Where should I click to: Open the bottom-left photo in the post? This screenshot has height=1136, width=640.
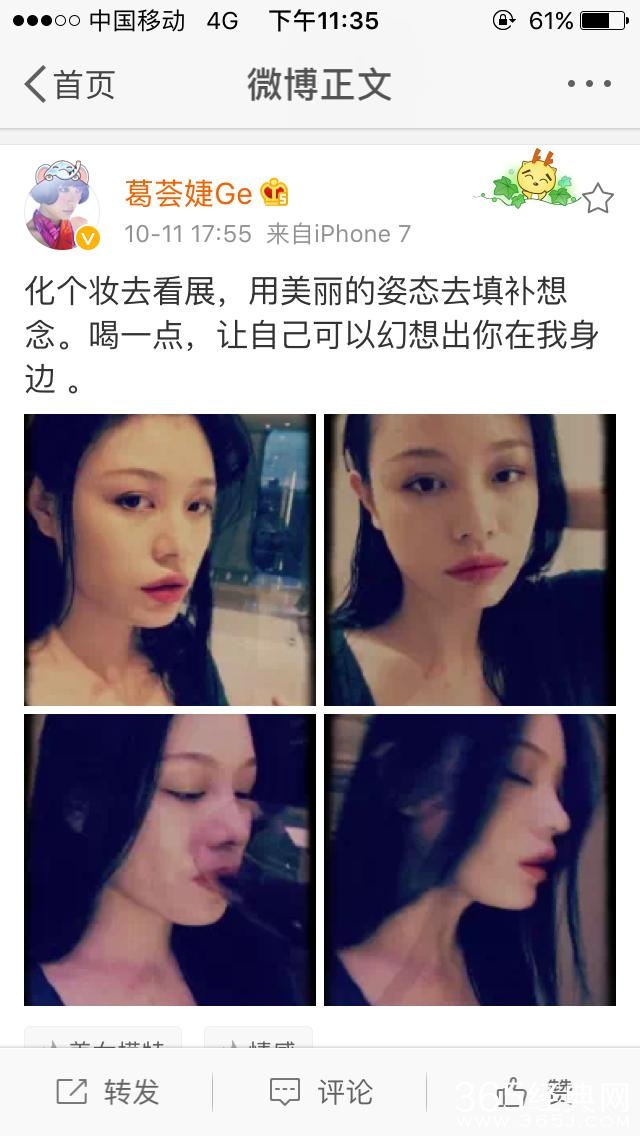(170, 860)
